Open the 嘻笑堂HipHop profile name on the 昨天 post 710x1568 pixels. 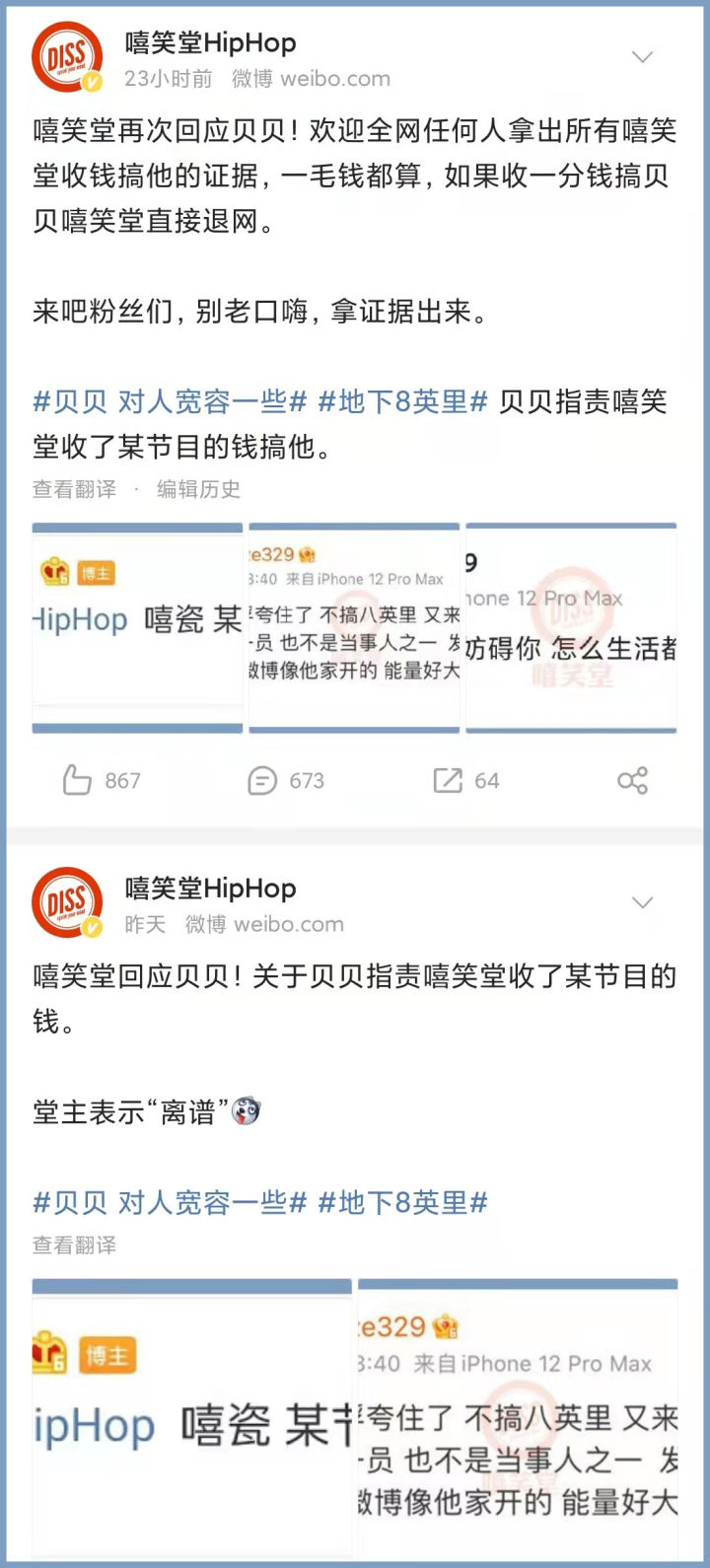210,889
